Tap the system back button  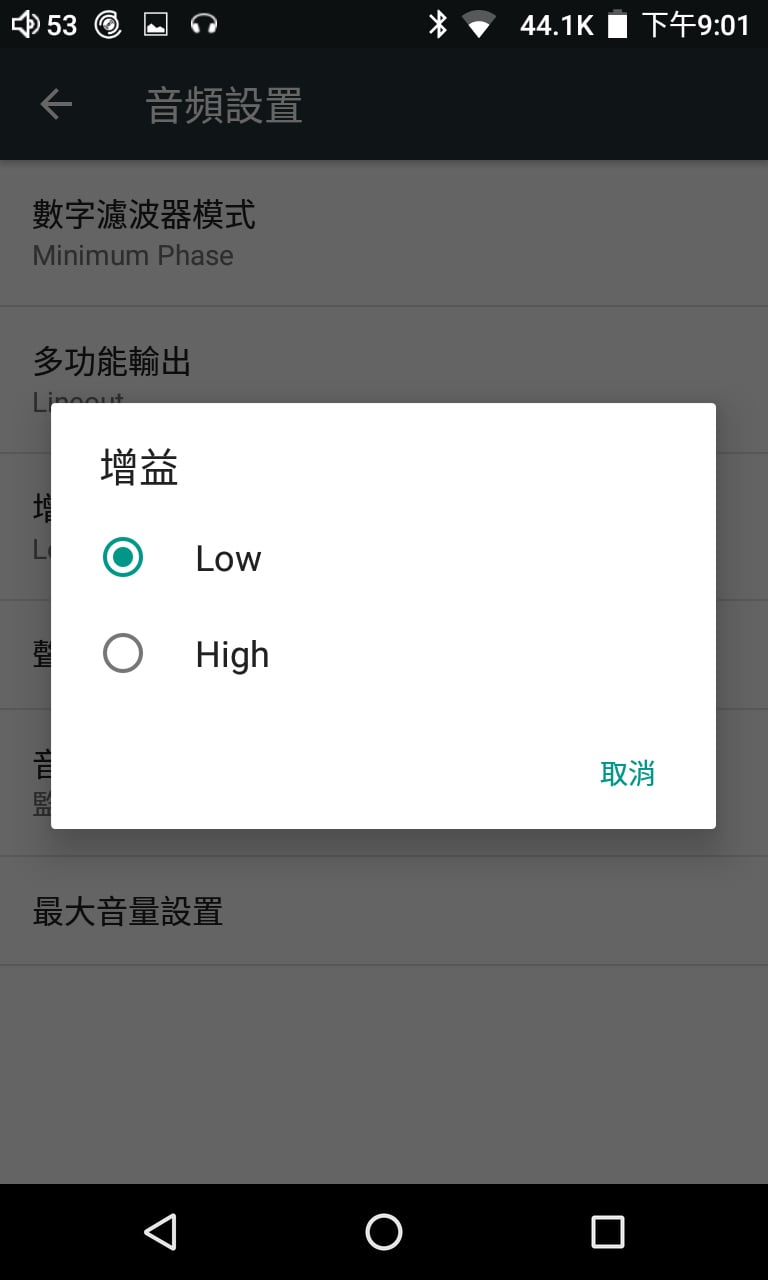(160, 1232)
